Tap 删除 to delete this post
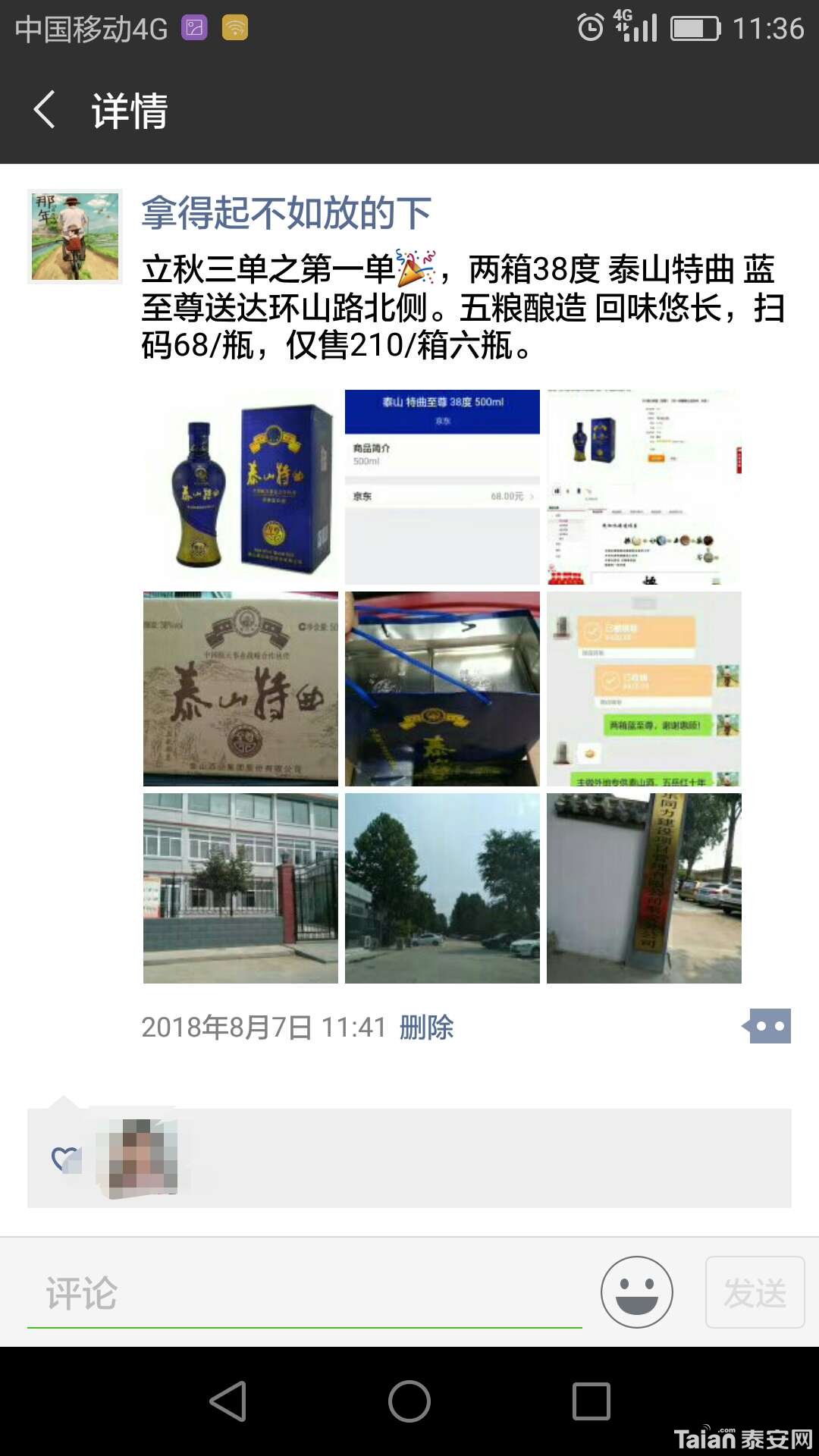Image resolution: width=819 pixels, height=1456 pixels. click(426, 1028)
